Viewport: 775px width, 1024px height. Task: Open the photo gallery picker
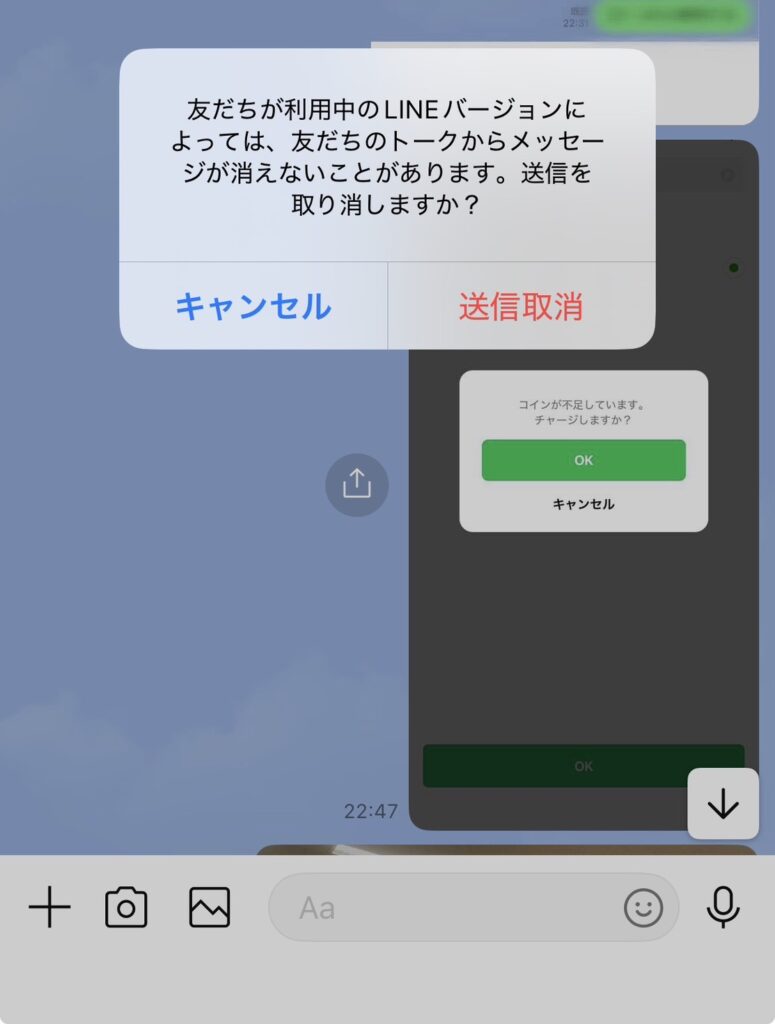[x=209, y=908]
